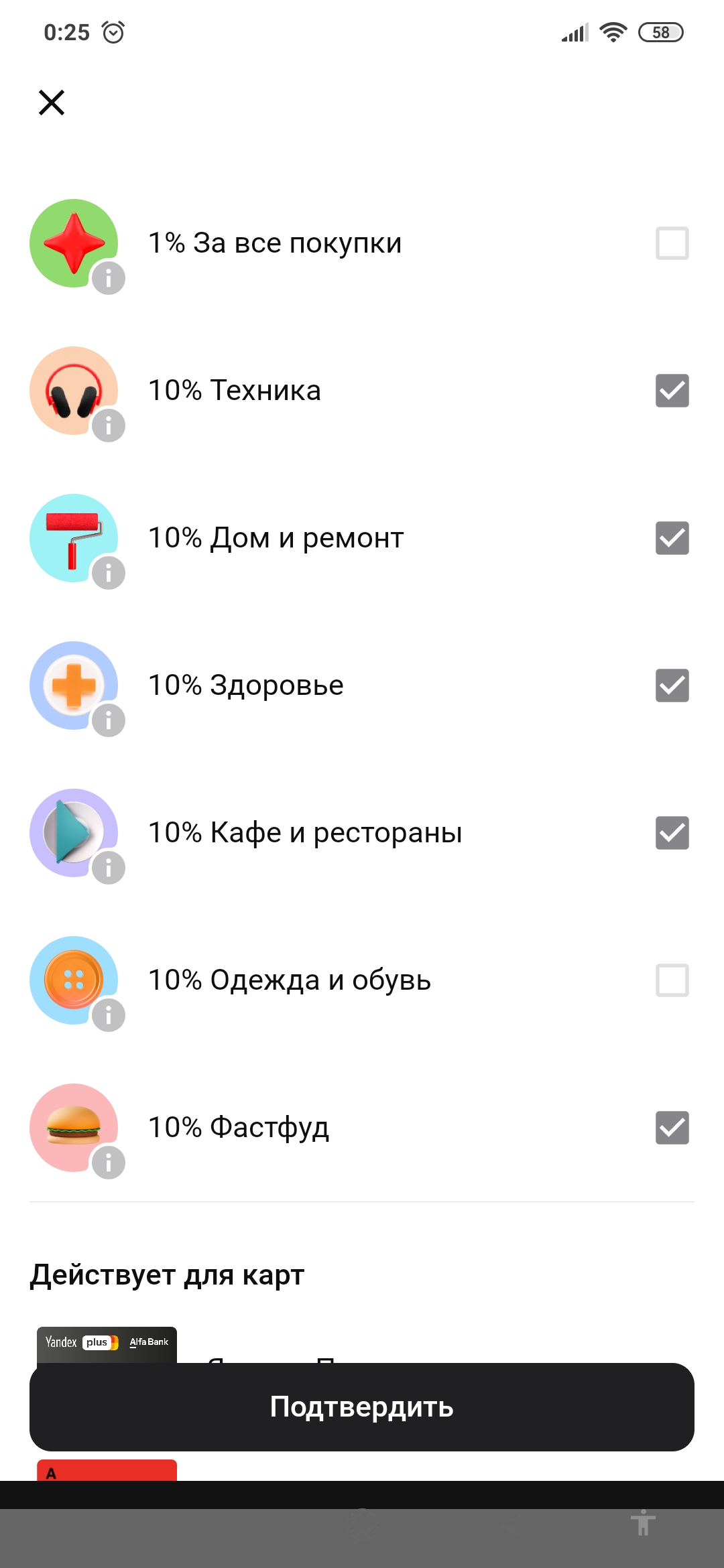The height and width of the screenshot is (1568, 724).
Task: Open info badge on the 'Техника' icon
Action: click(x=109, y=426)
